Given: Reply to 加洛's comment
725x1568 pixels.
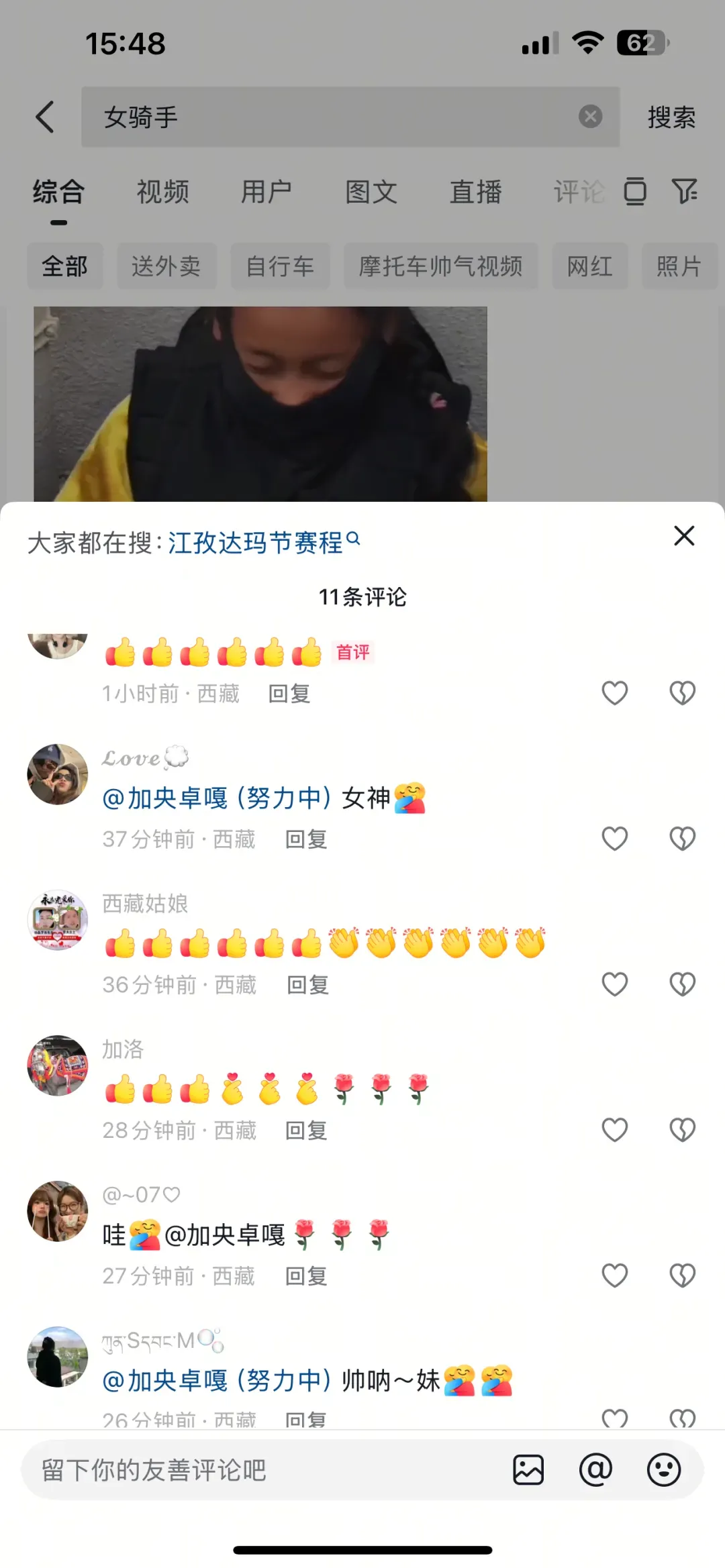Looking at the screenshot, I should tap(306, 1131).
